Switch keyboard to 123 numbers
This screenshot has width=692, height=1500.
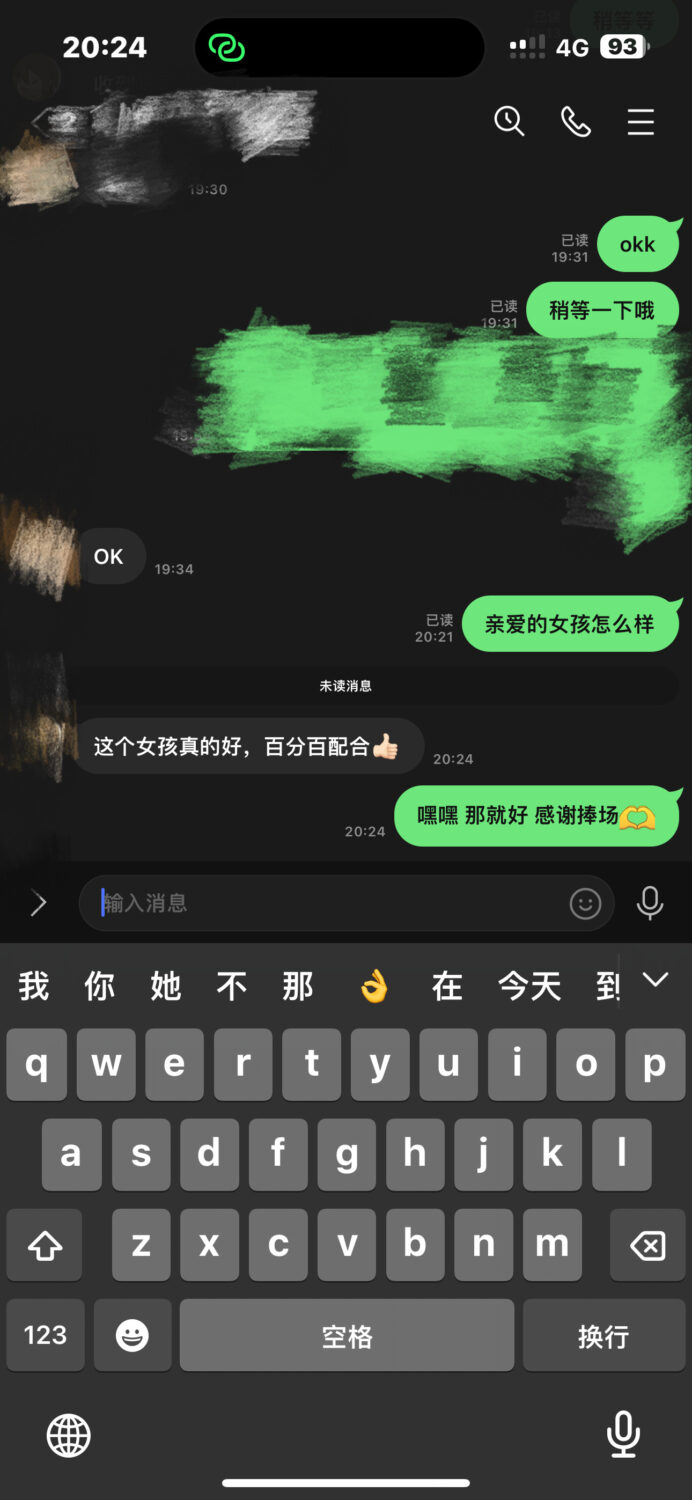(x=45, y=1336)
